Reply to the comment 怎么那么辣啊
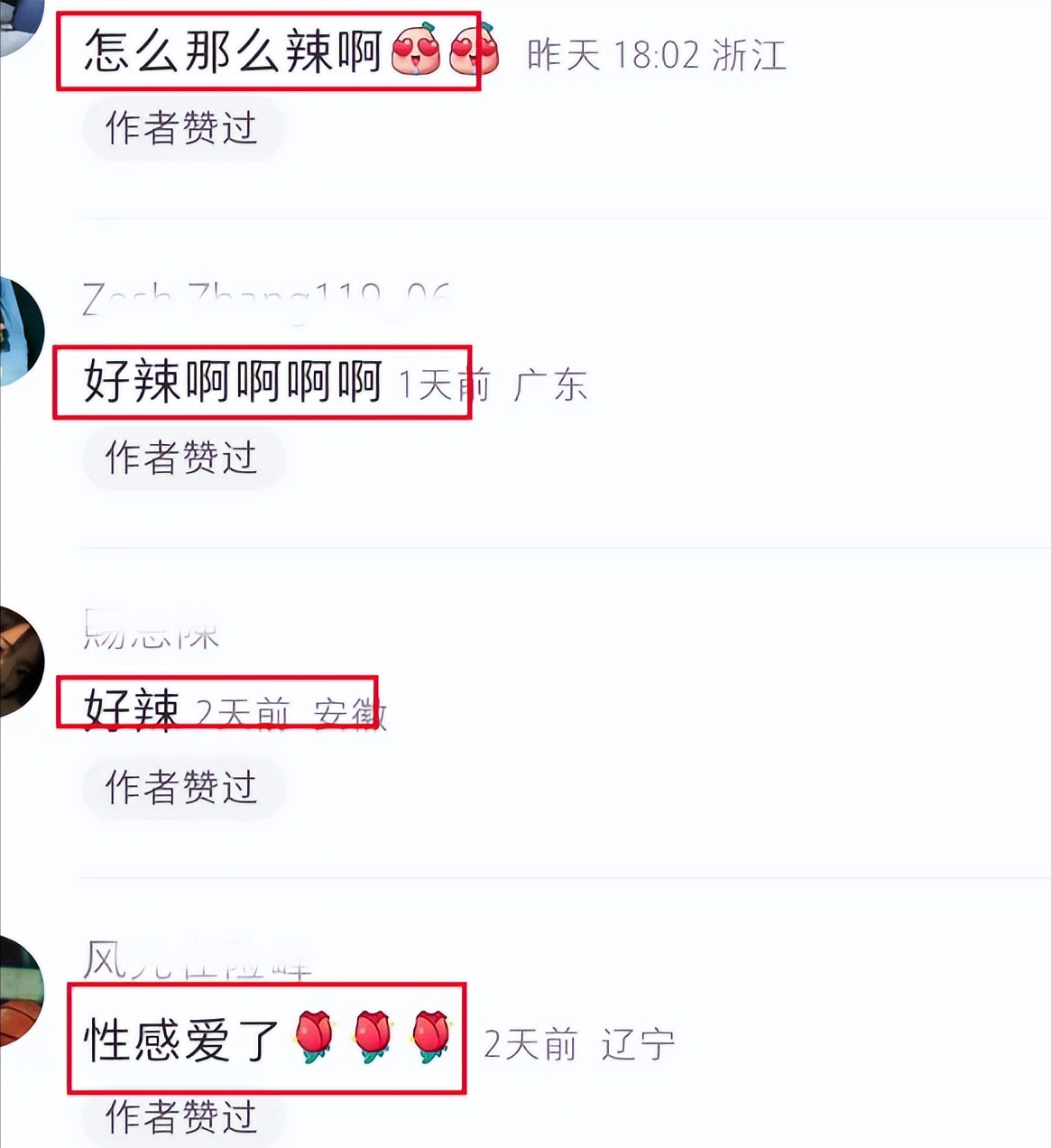 (233, 51)
